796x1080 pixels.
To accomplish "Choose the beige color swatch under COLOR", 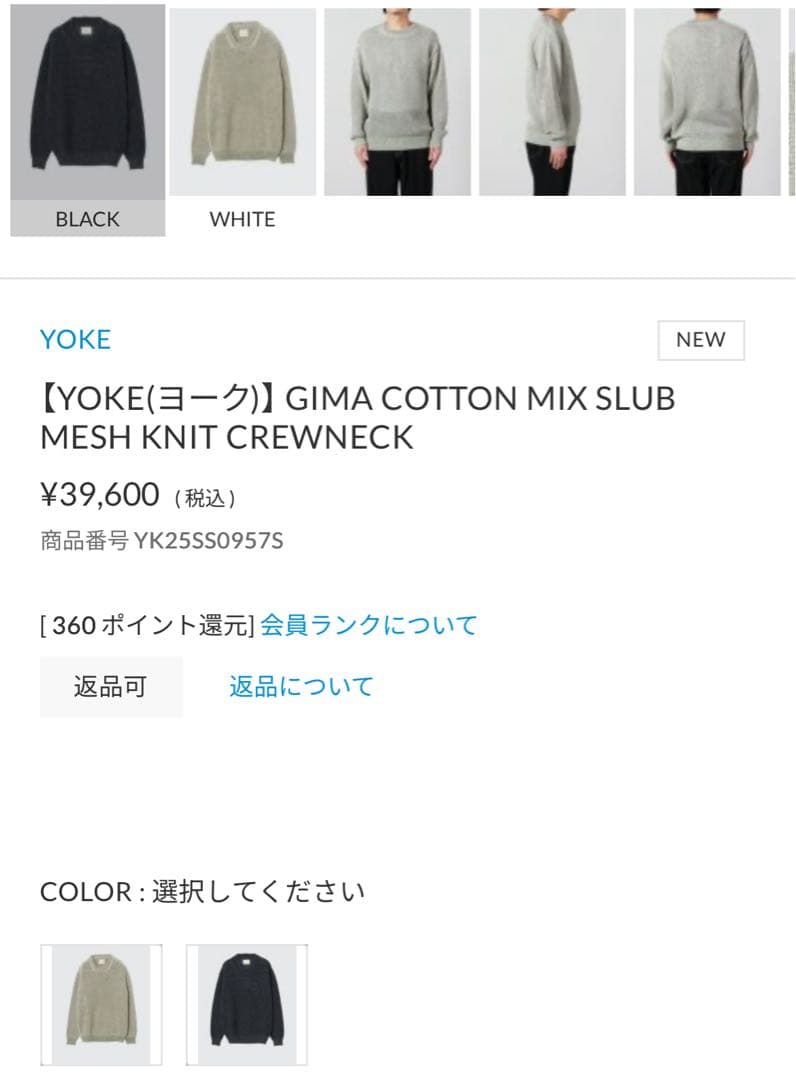I will pos(101,1005).
